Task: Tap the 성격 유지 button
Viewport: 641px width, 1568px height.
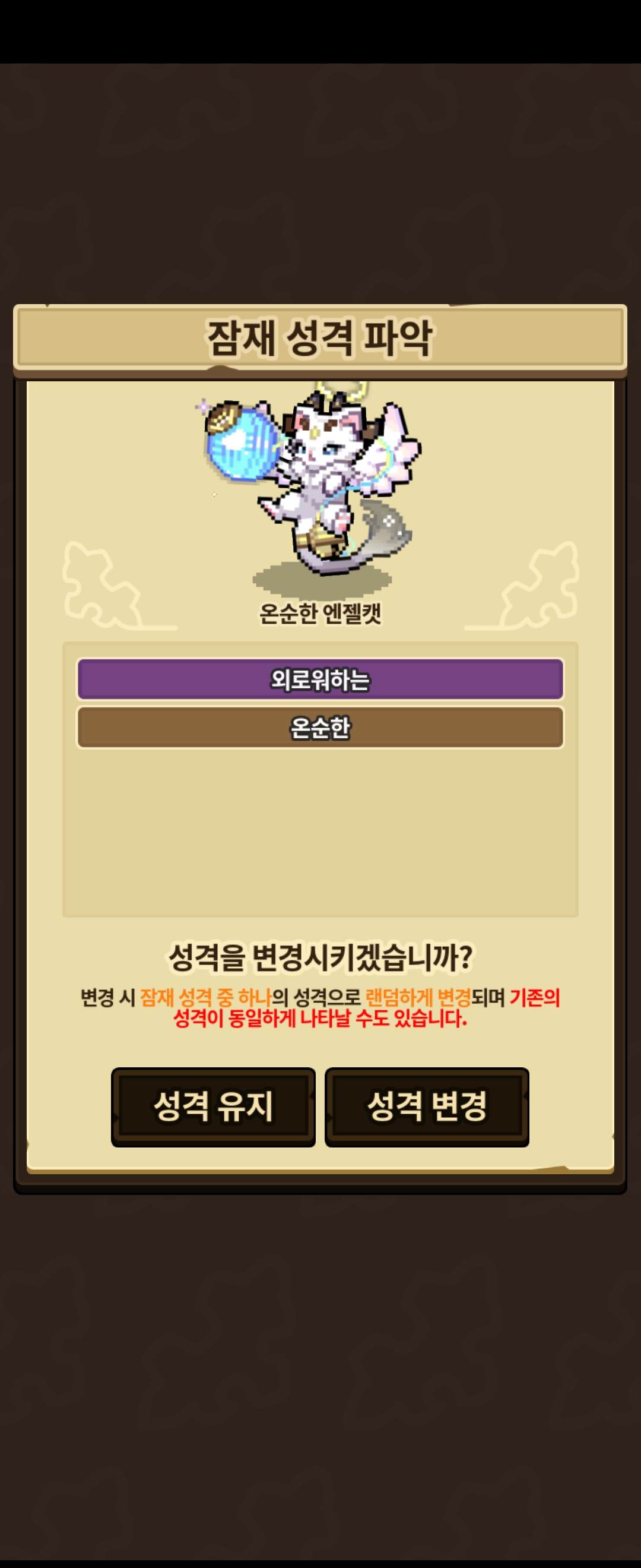Action: 213,1106
